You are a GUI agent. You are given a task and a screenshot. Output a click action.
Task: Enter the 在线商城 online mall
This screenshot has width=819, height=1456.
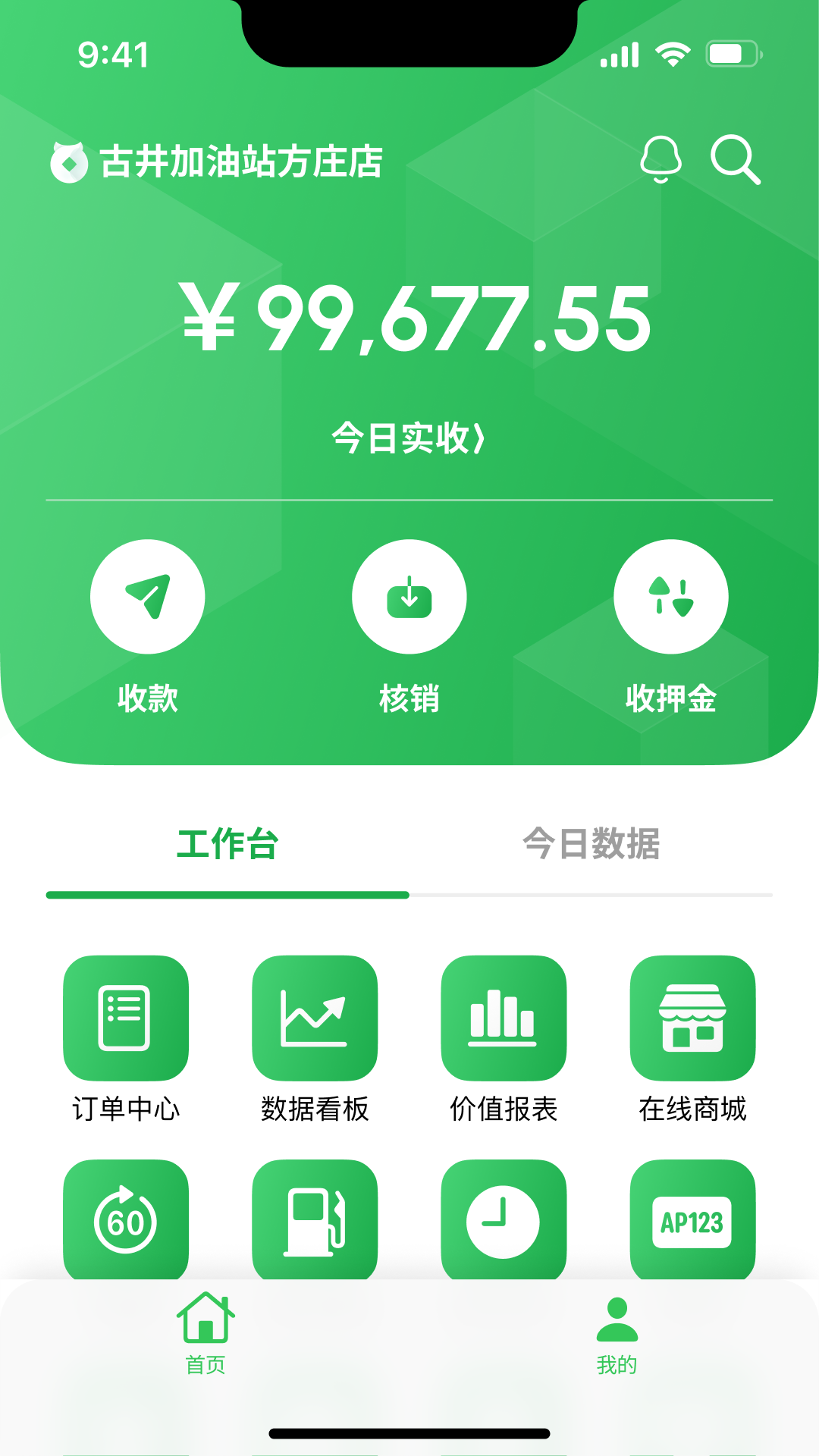(x=692, y=1018)
